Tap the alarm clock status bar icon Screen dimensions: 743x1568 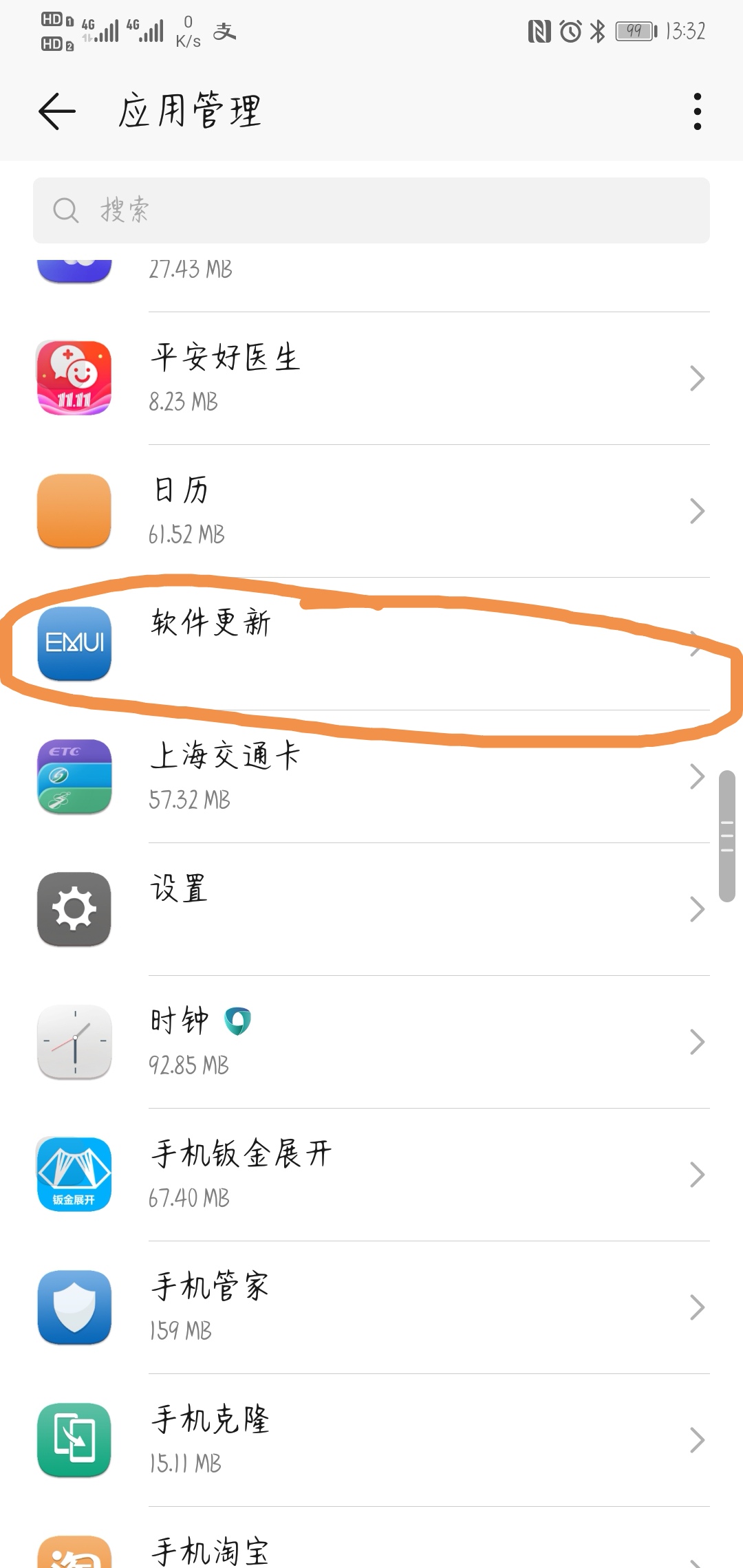[571, 32]
